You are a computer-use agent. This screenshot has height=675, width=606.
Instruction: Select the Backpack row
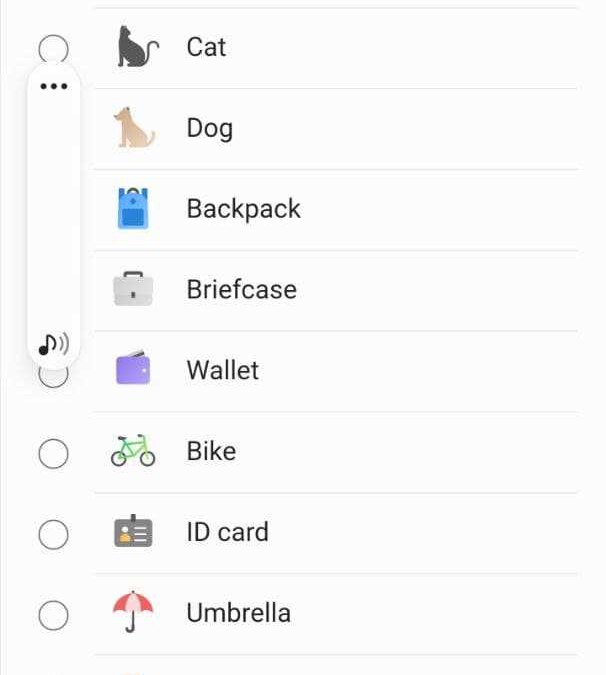[x=243, y=209]
